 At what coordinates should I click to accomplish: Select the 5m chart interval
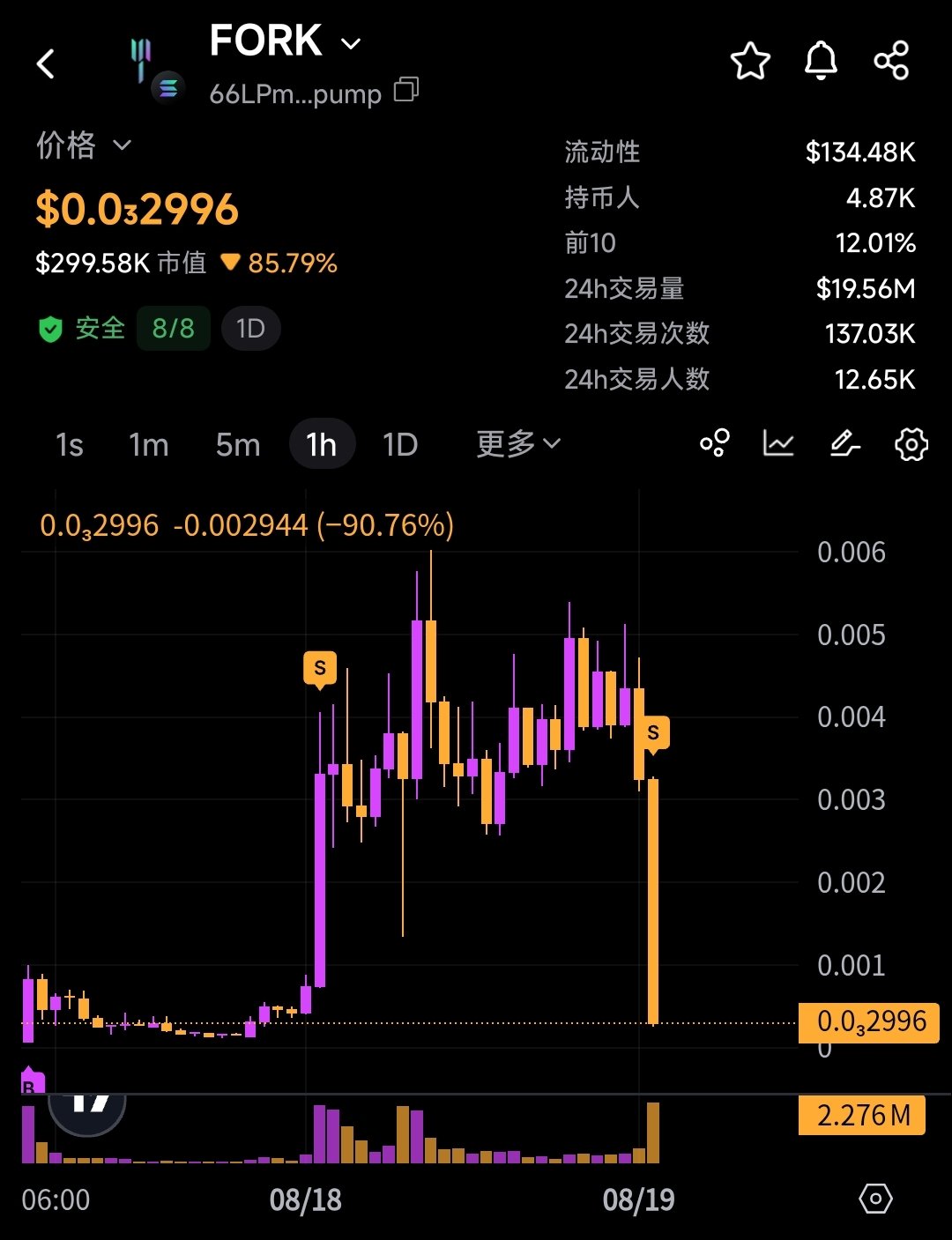(x=238, y=444)
